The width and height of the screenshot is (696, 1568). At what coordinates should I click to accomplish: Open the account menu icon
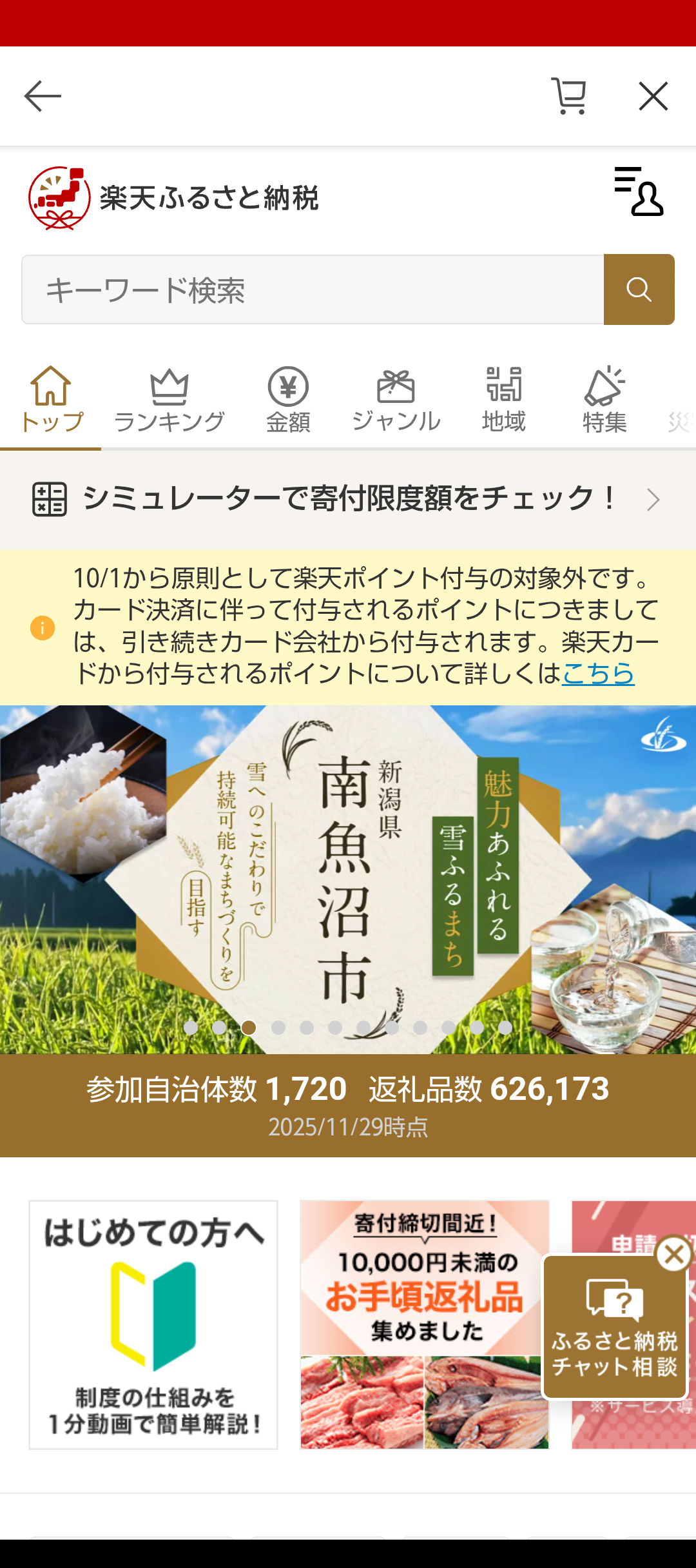(638, 191)
